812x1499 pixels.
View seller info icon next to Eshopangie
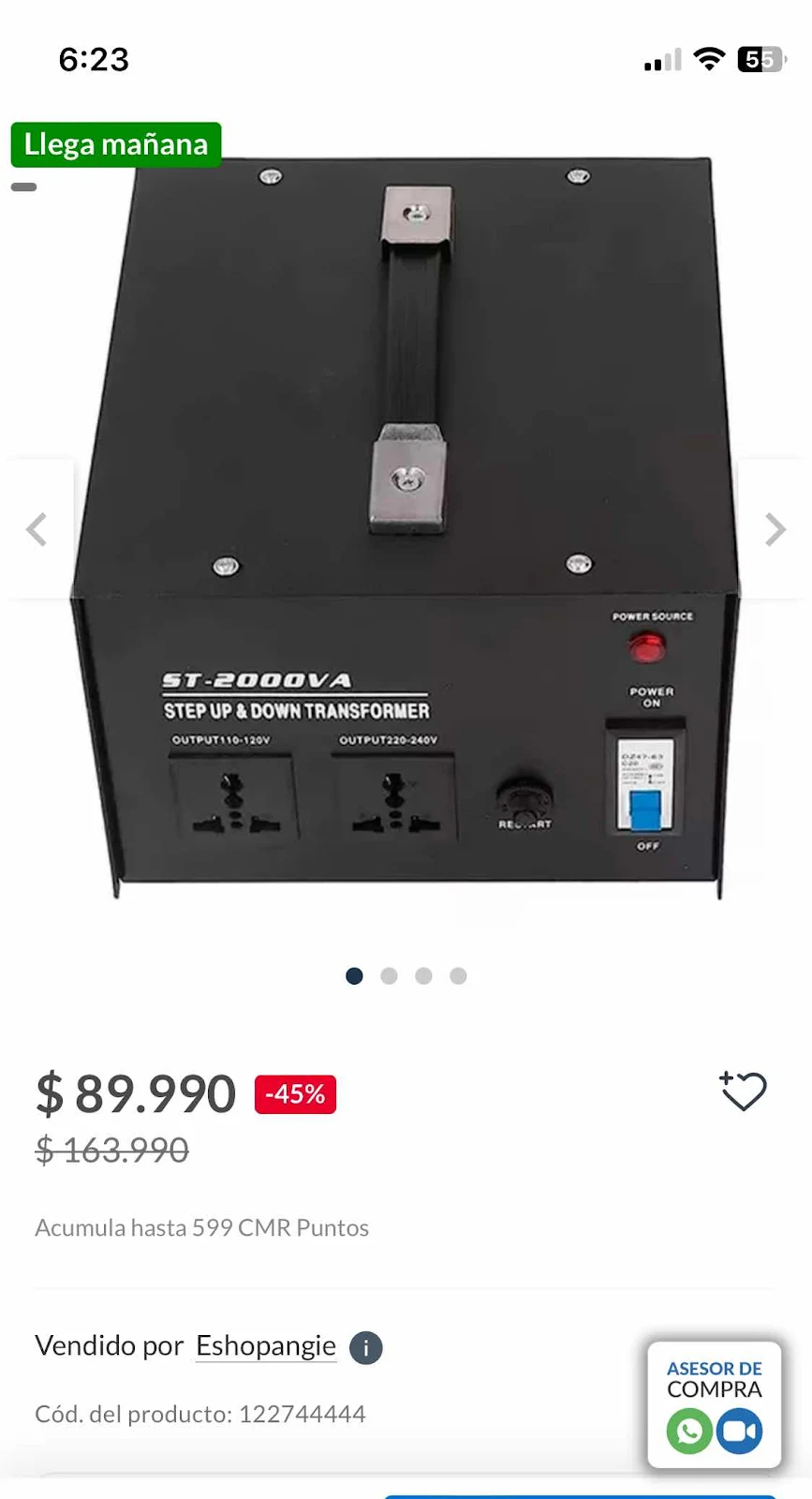point(366,1348)
